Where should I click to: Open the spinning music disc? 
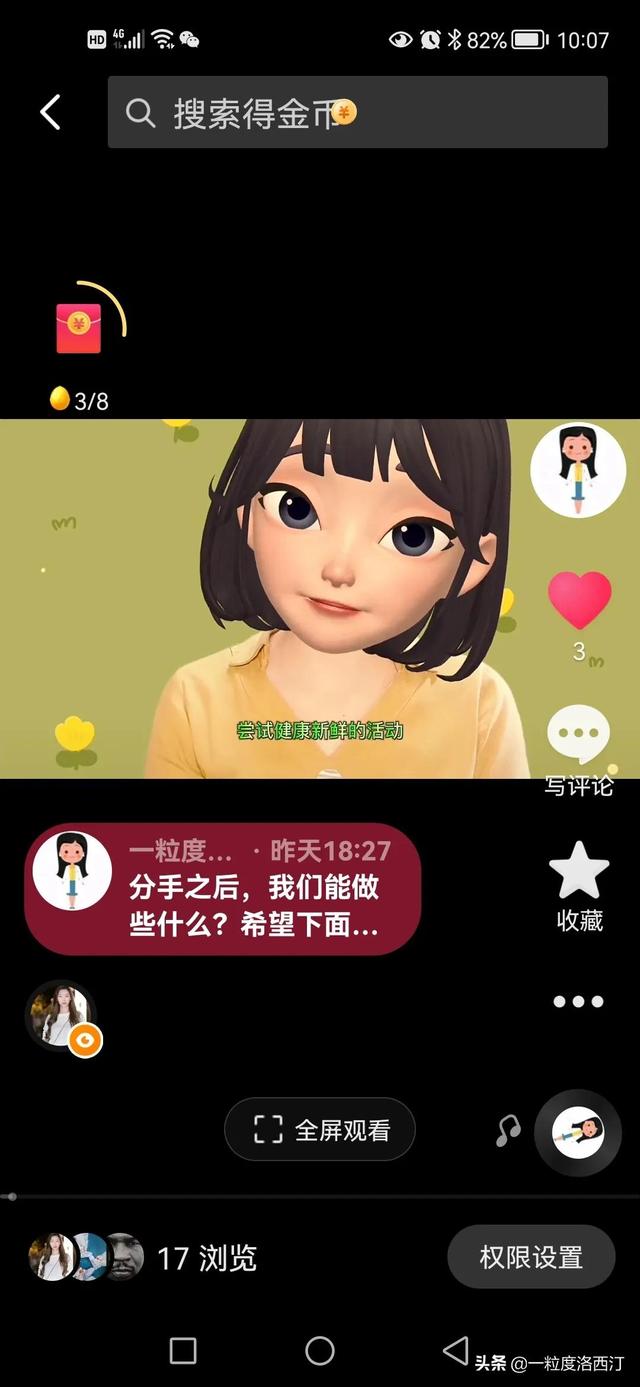[x=578, y=1132]
